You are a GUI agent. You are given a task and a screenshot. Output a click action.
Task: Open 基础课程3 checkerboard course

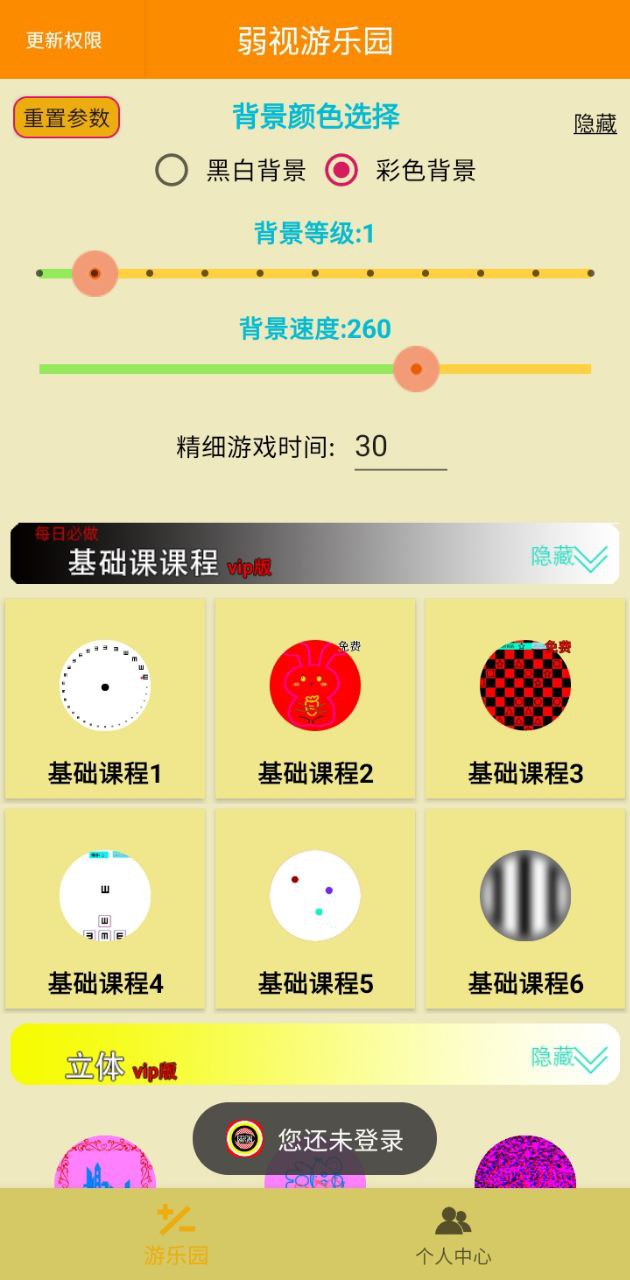click(525, 699)
